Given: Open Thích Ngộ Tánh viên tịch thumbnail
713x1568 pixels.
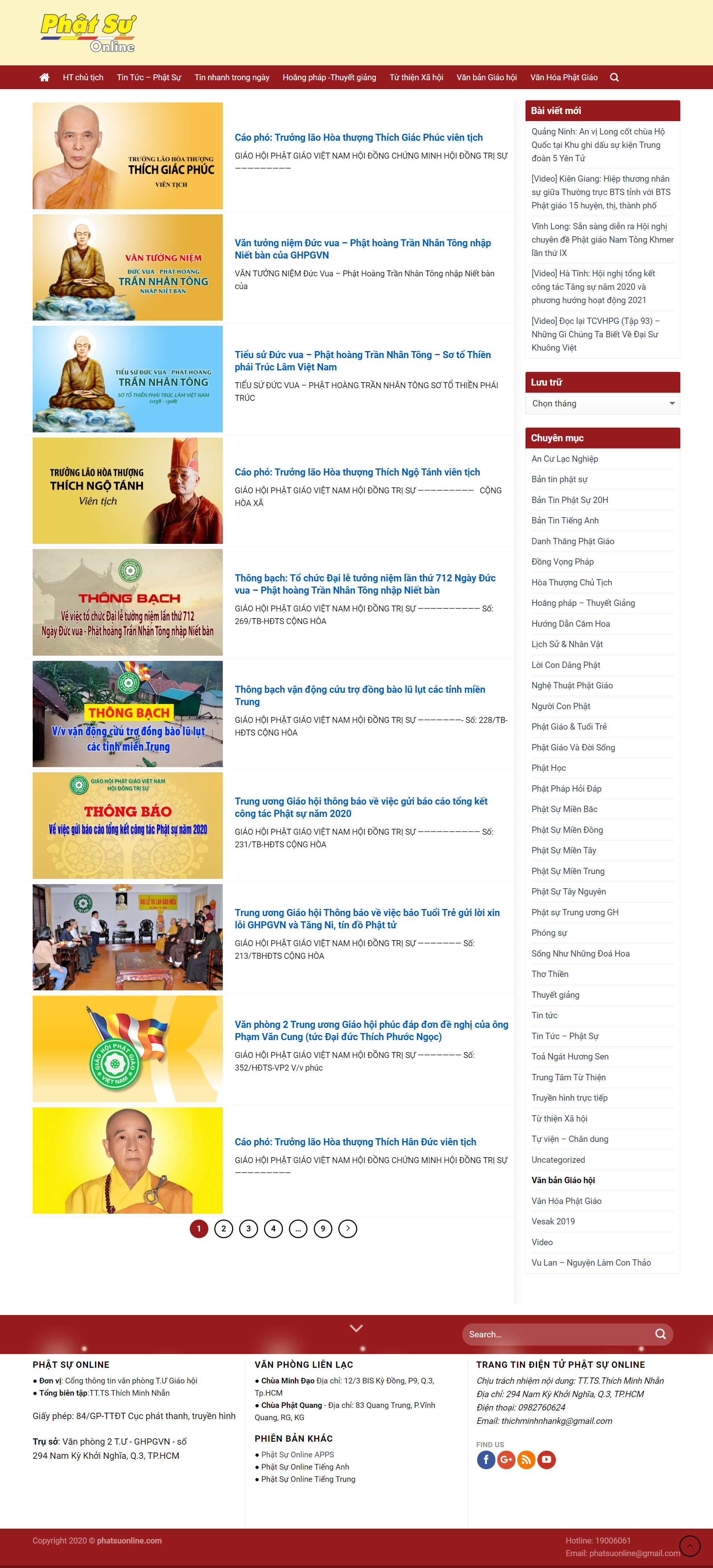Looking at the screenshot, I should 128,491.
